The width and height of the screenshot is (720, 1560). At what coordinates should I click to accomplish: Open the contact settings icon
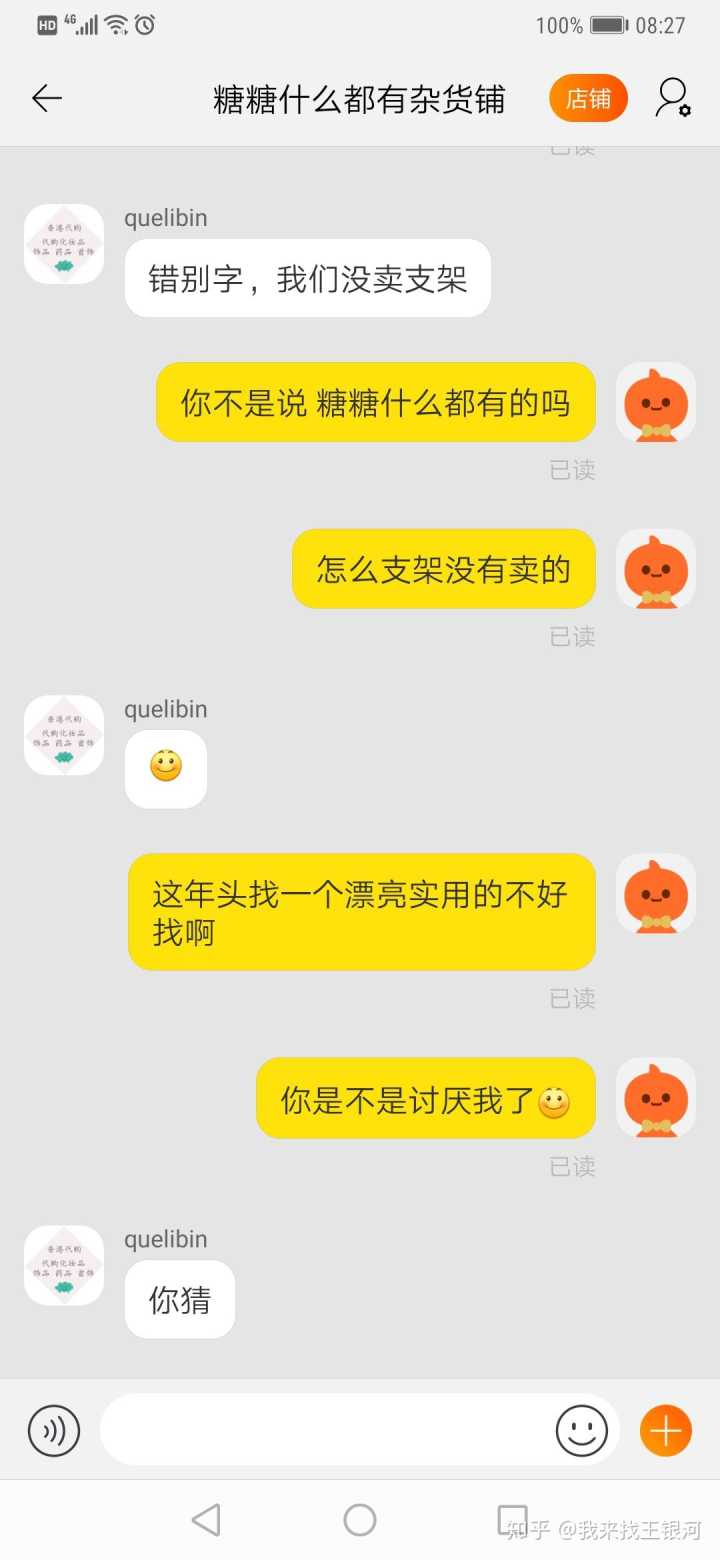point(673,98)
